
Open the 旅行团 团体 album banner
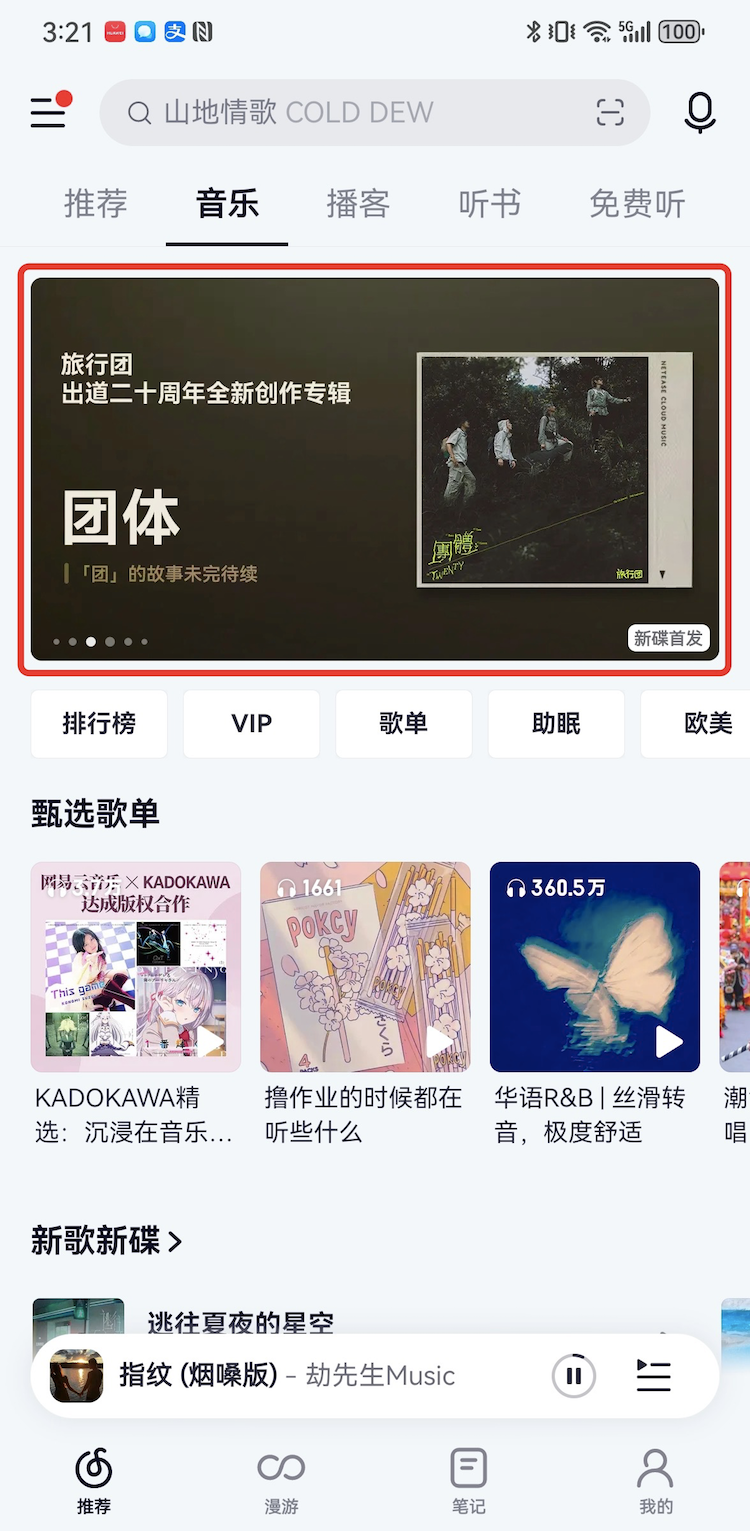pos(375,469)
